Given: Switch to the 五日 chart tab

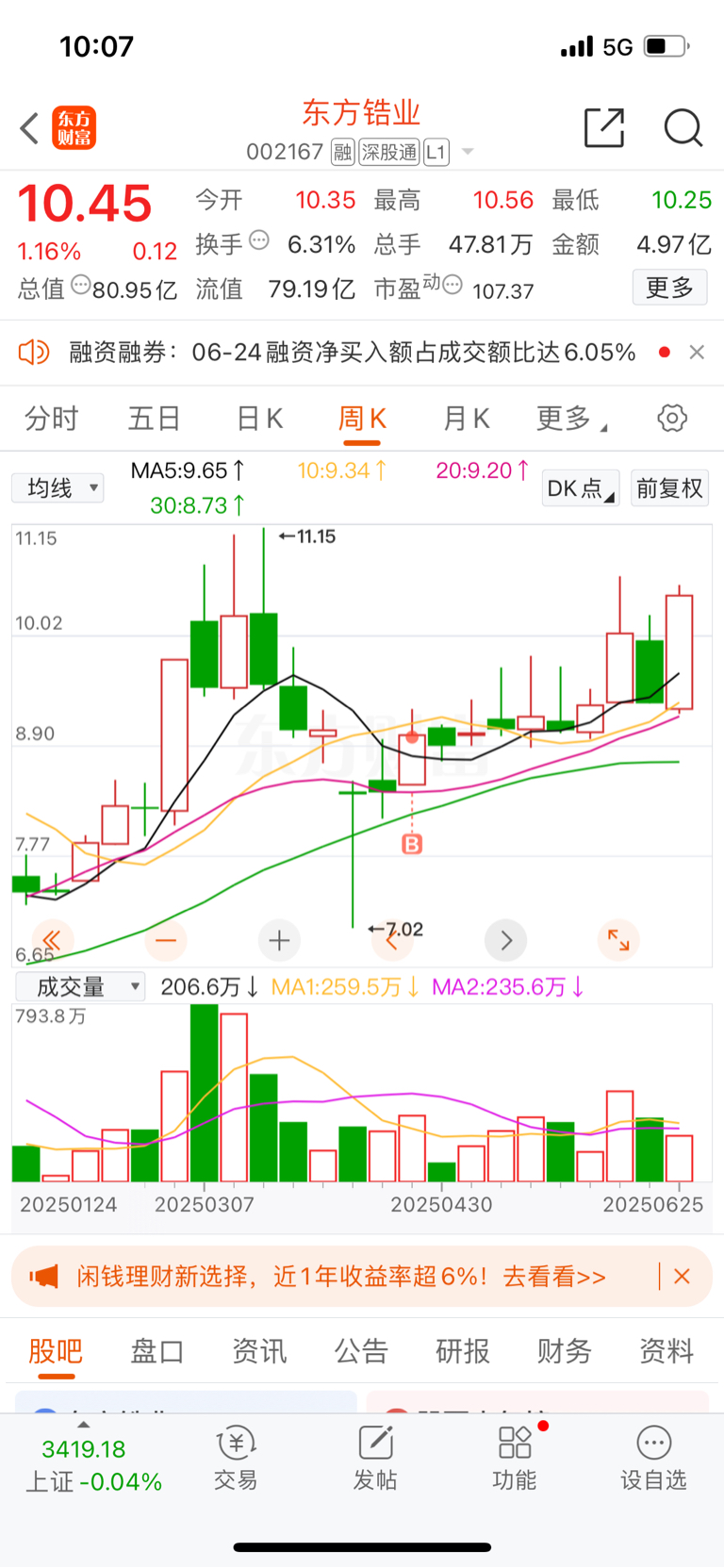Looking at the screenshot, I should [154, 418].
